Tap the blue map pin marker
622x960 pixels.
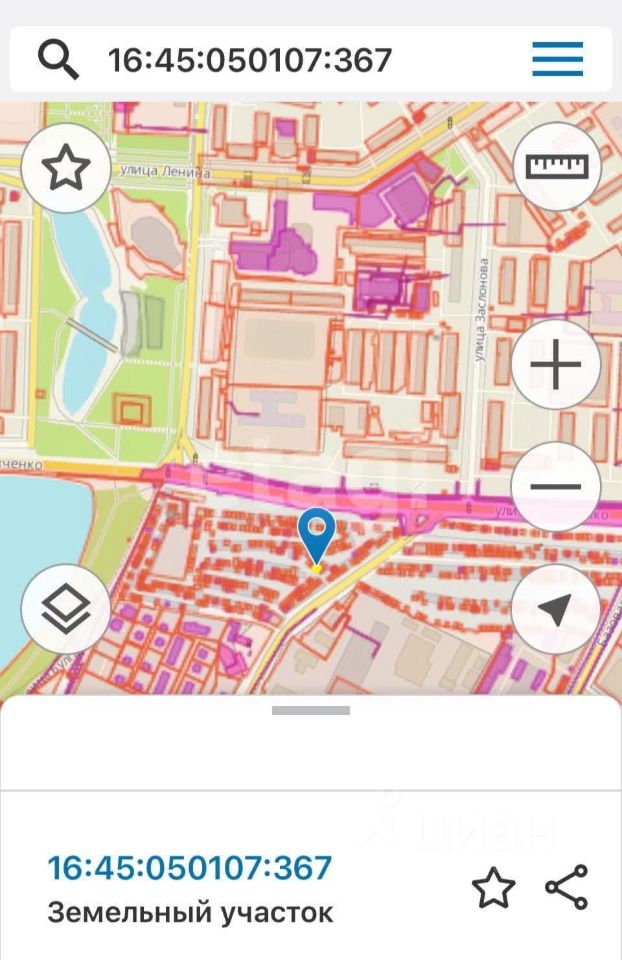317,534
